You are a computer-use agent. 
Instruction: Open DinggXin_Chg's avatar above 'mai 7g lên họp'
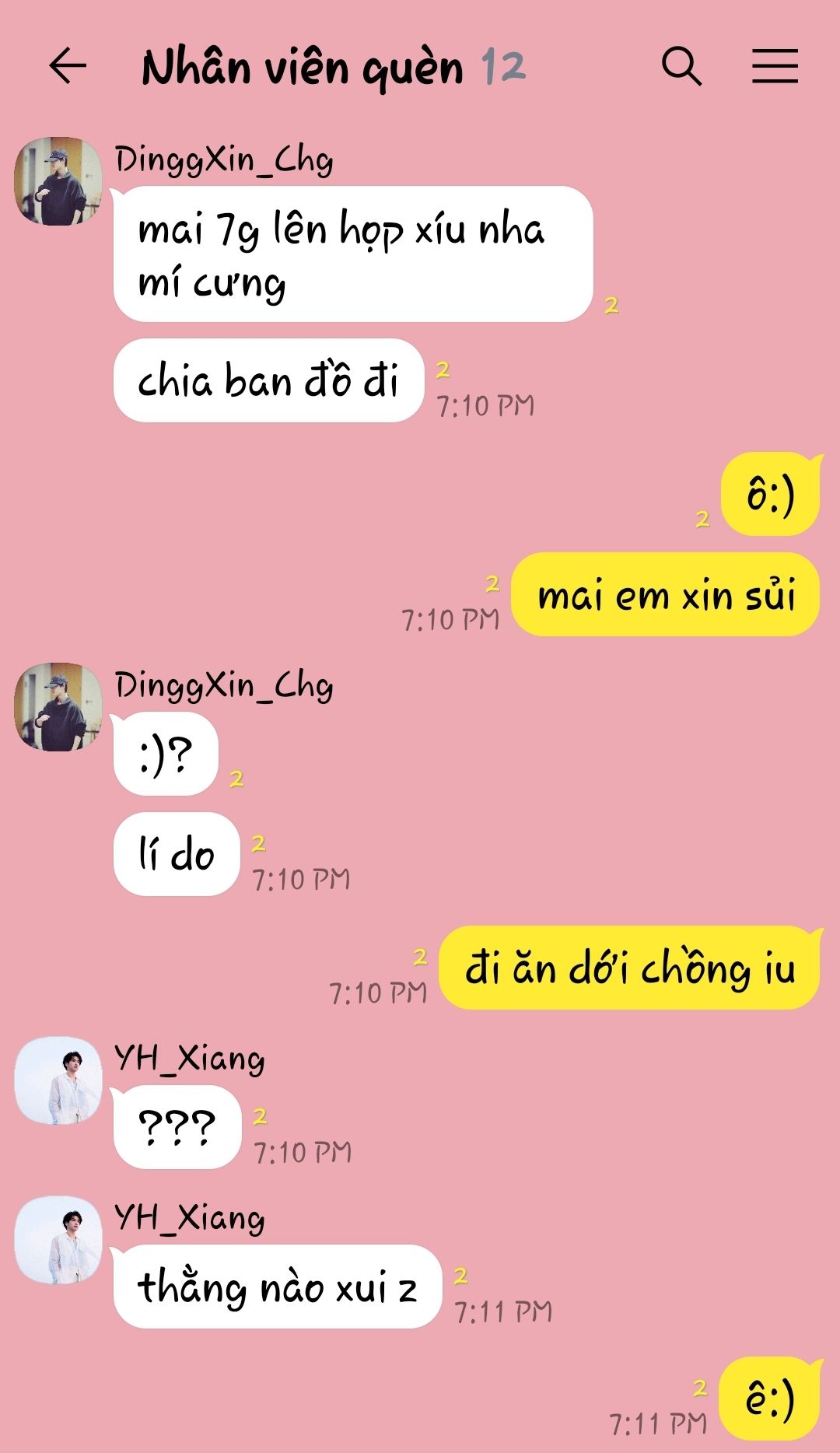58,181
